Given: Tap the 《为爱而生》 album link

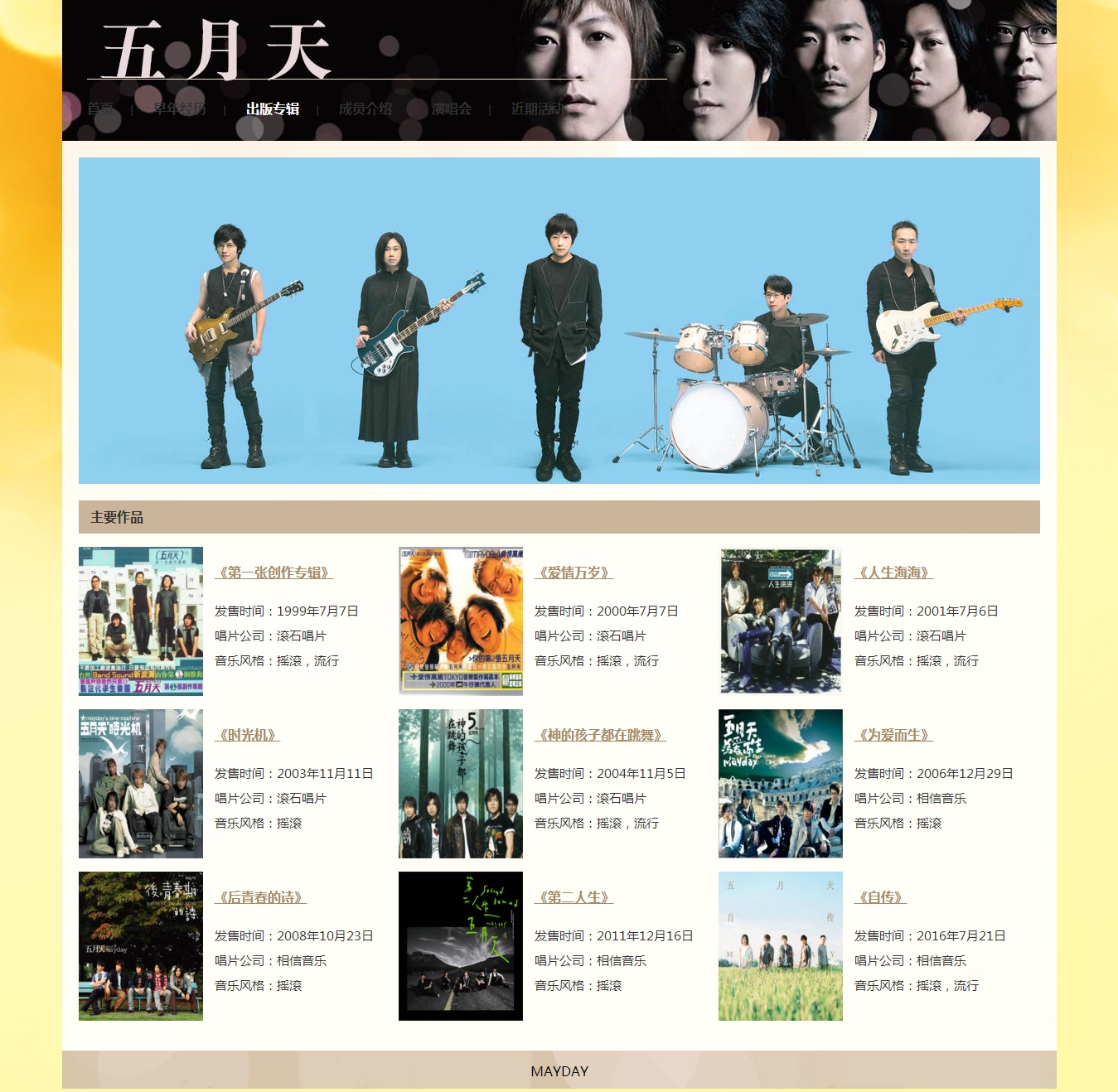Looking at the screenshot, I should (x=893, y=735).
